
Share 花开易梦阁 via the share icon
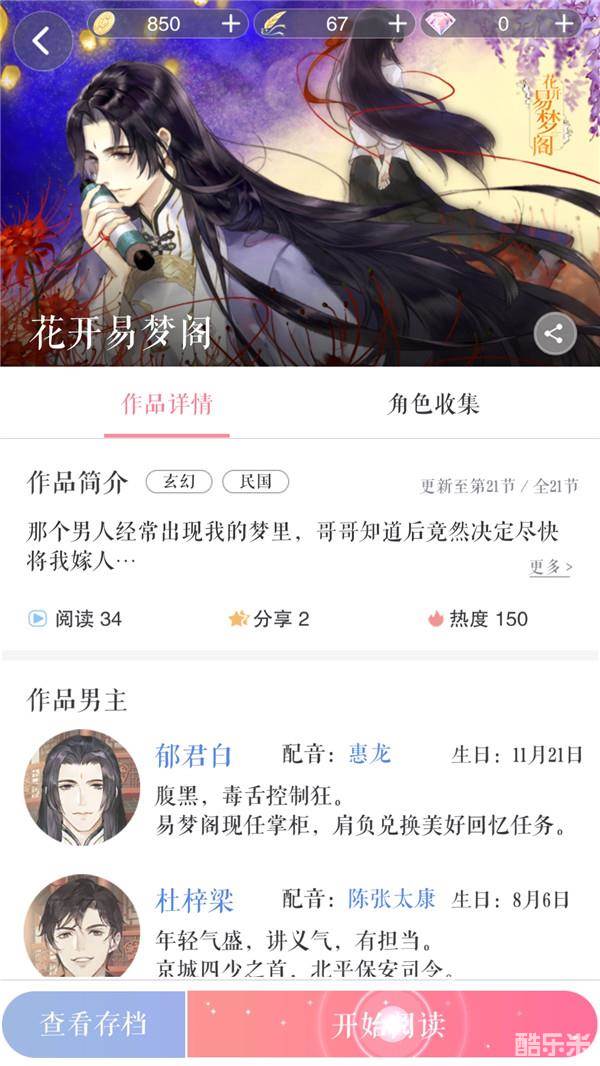555,334
